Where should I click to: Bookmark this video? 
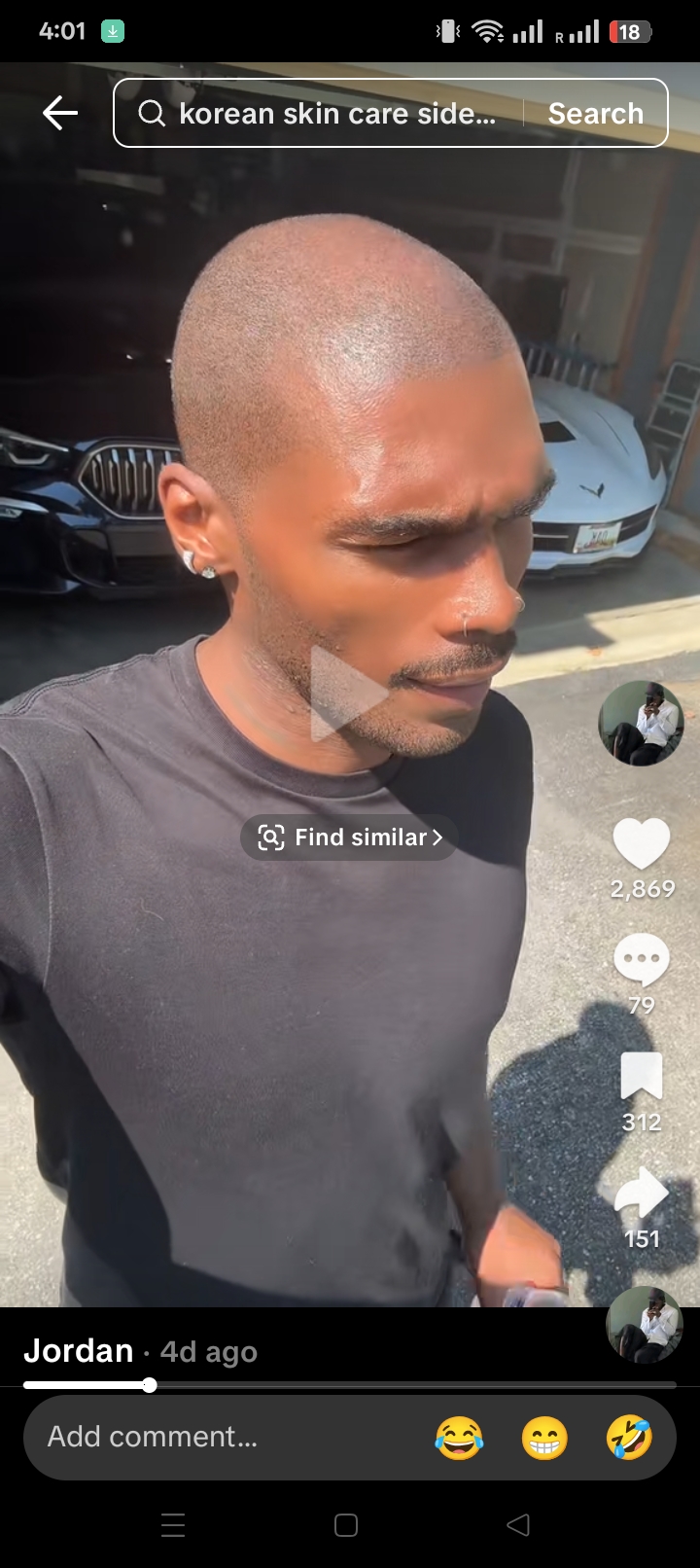click(x=642, y=1078)
